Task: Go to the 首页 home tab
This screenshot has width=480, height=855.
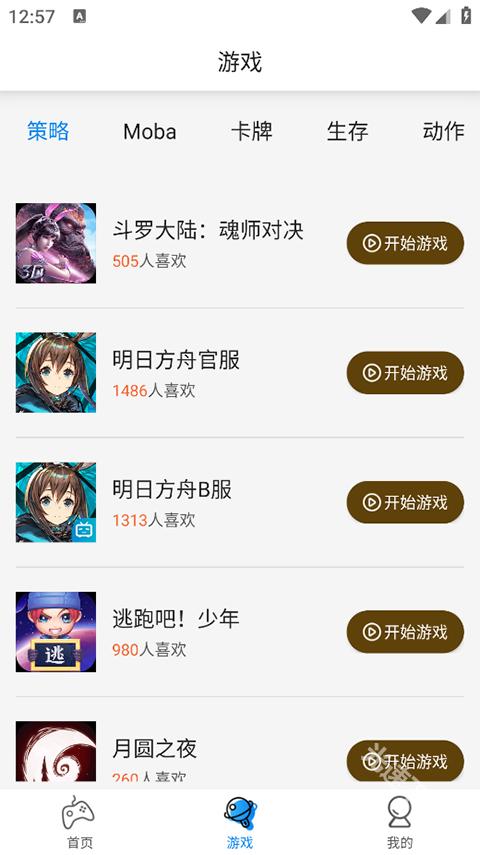Action: (x=80, y=822)
